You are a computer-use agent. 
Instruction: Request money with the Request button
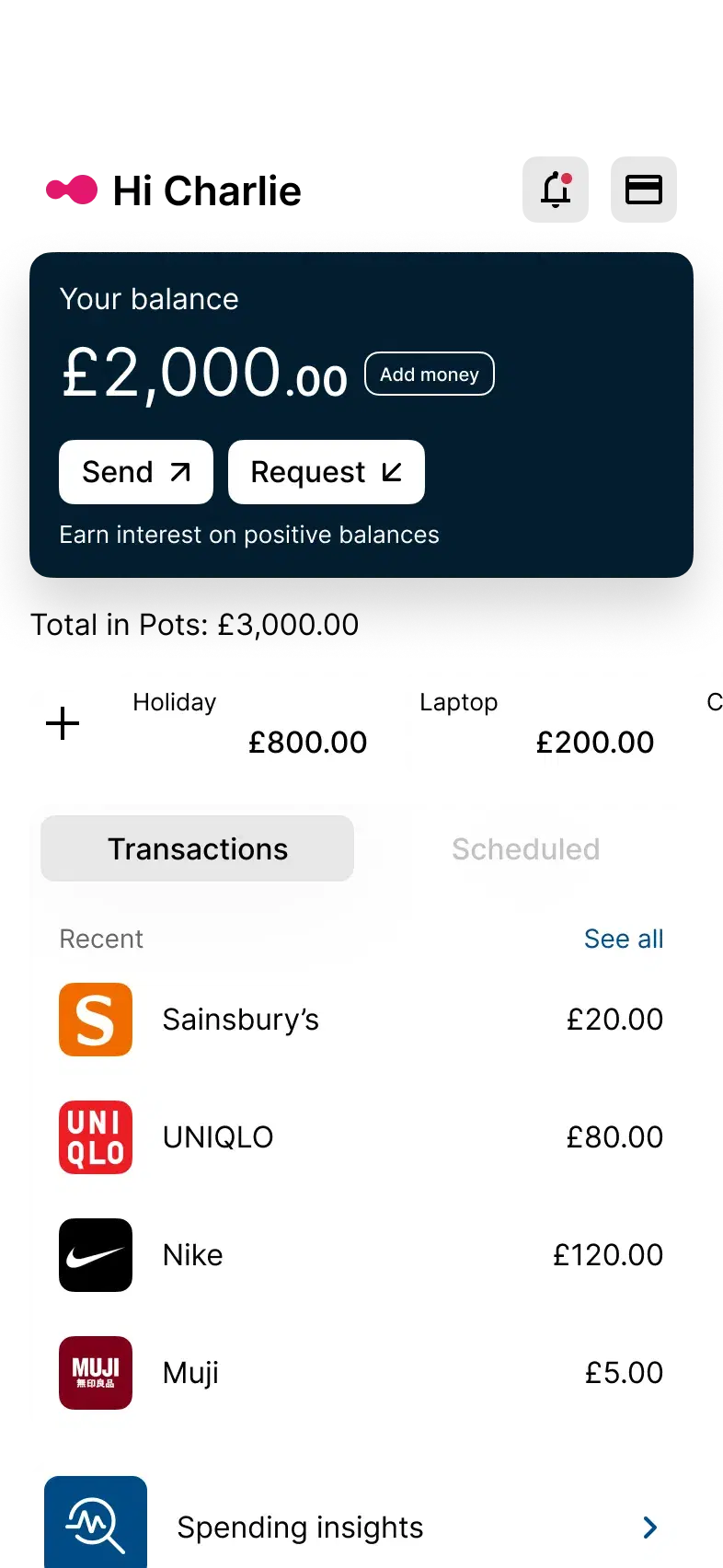click(327, 472)
